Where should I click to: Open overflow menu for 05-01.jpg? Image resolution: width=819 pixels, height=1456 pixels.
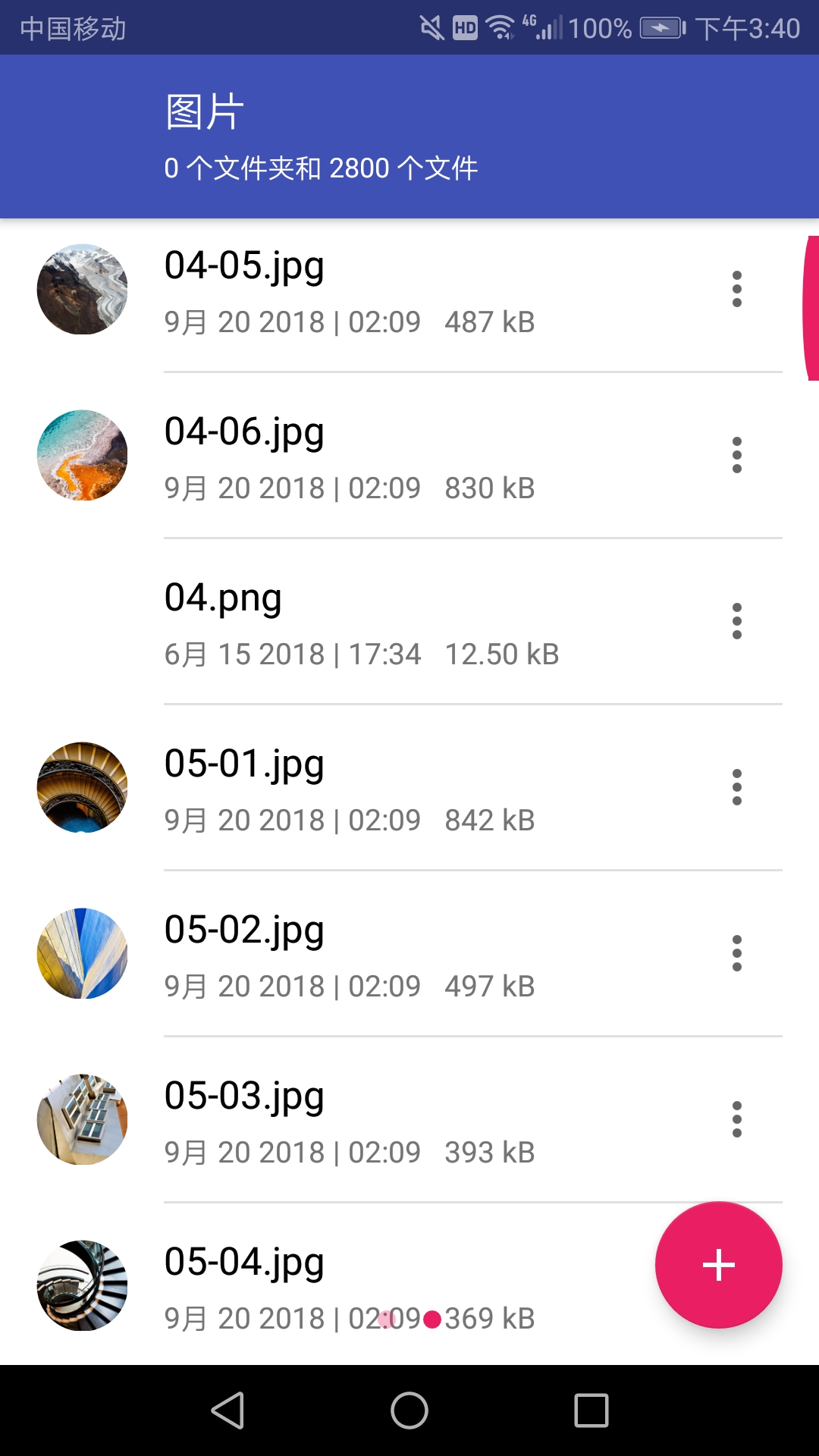tap(736, 787)
